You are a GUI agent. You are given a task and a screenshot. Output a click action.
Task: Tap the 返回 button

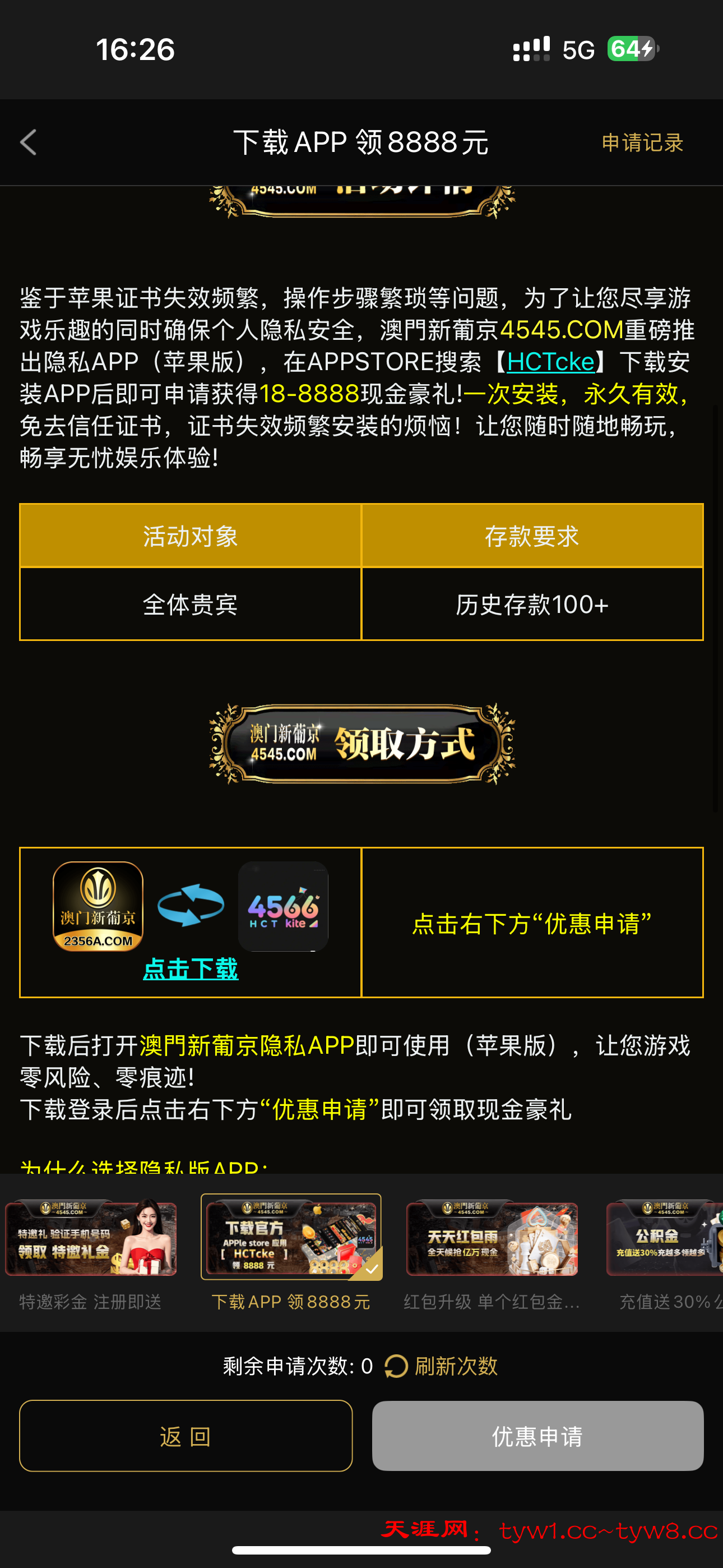[186, 1437]
